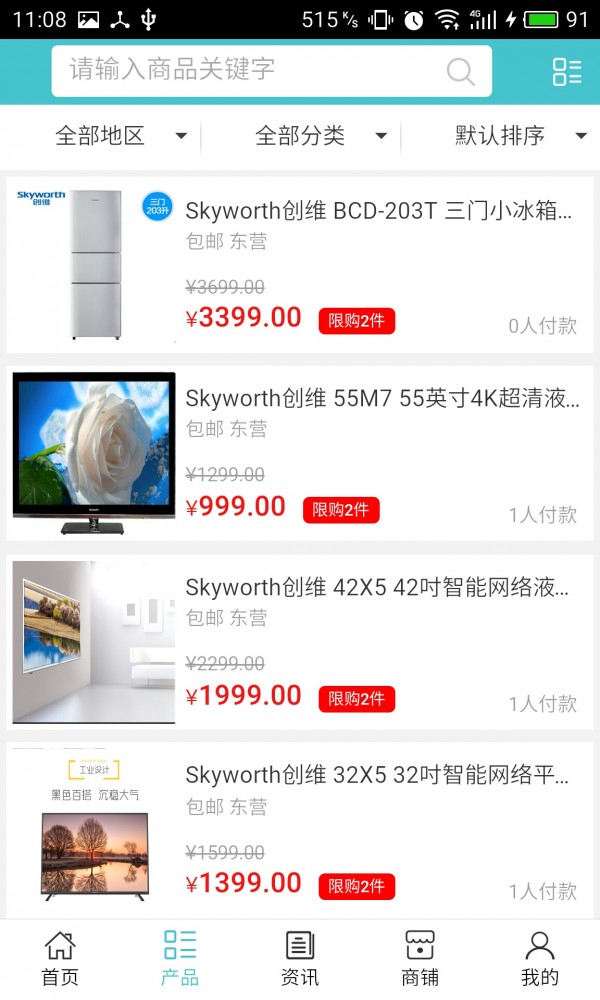This screenshot has height=1000, width=600.
Task: Go to the 首页 home tab
Action: (x=60, y=958)
